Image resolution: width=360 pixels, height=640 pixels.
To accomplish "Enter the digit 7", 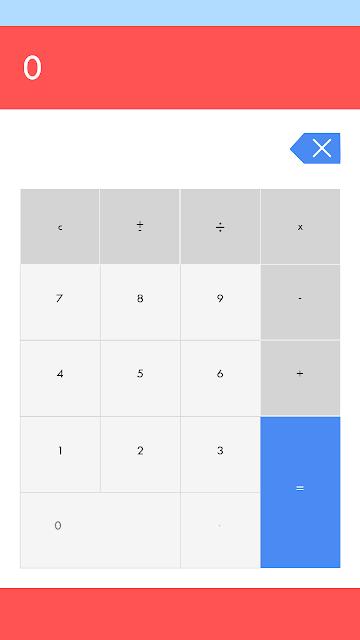I will click(x=60, y=302).
